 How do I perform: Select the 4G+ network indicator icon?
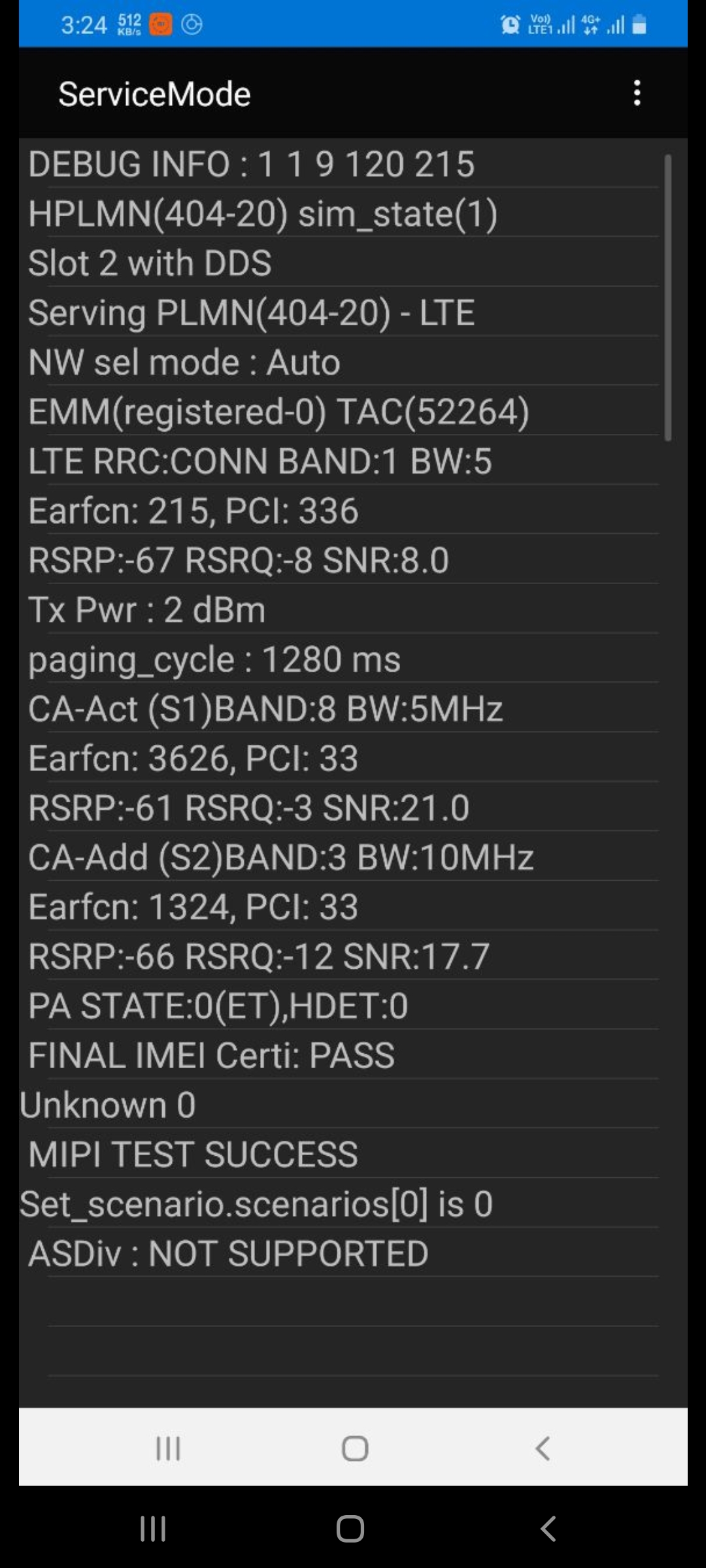point(589,24)
